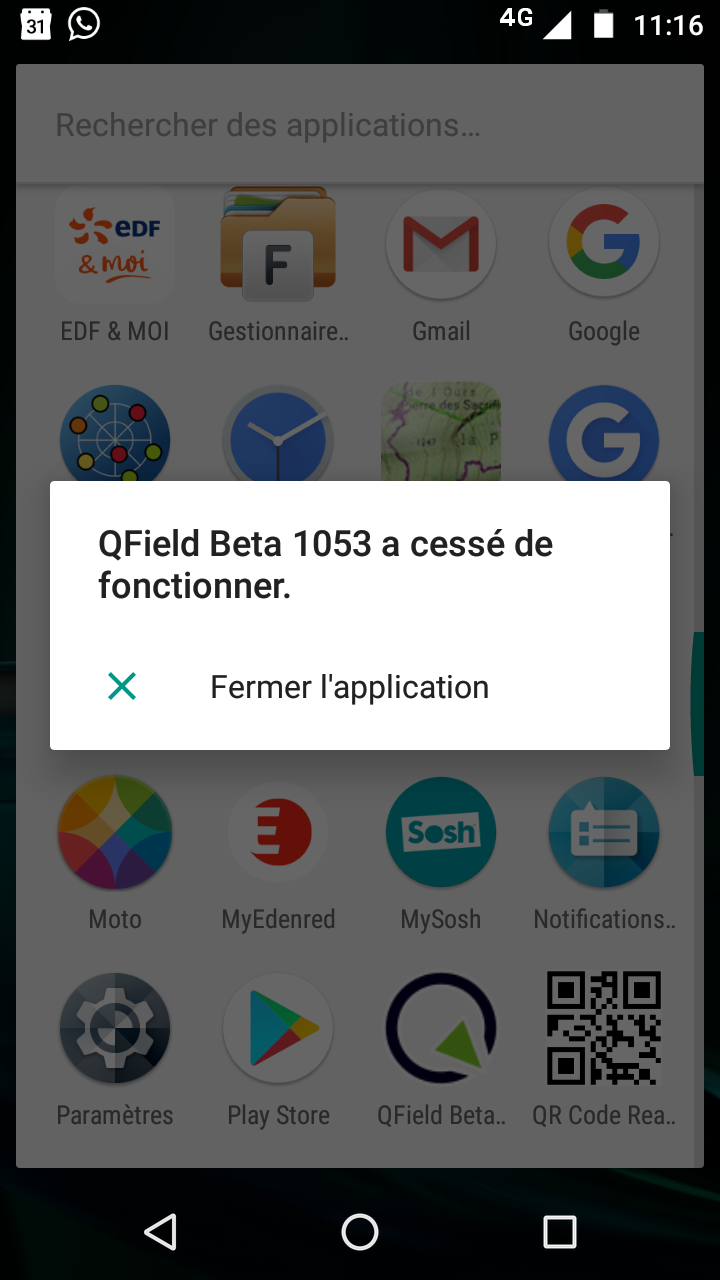Image resolution: width=720 pixels, height=1280 pixels.
Task: Launch the Play Store
Action: (x=277, y=1027)
